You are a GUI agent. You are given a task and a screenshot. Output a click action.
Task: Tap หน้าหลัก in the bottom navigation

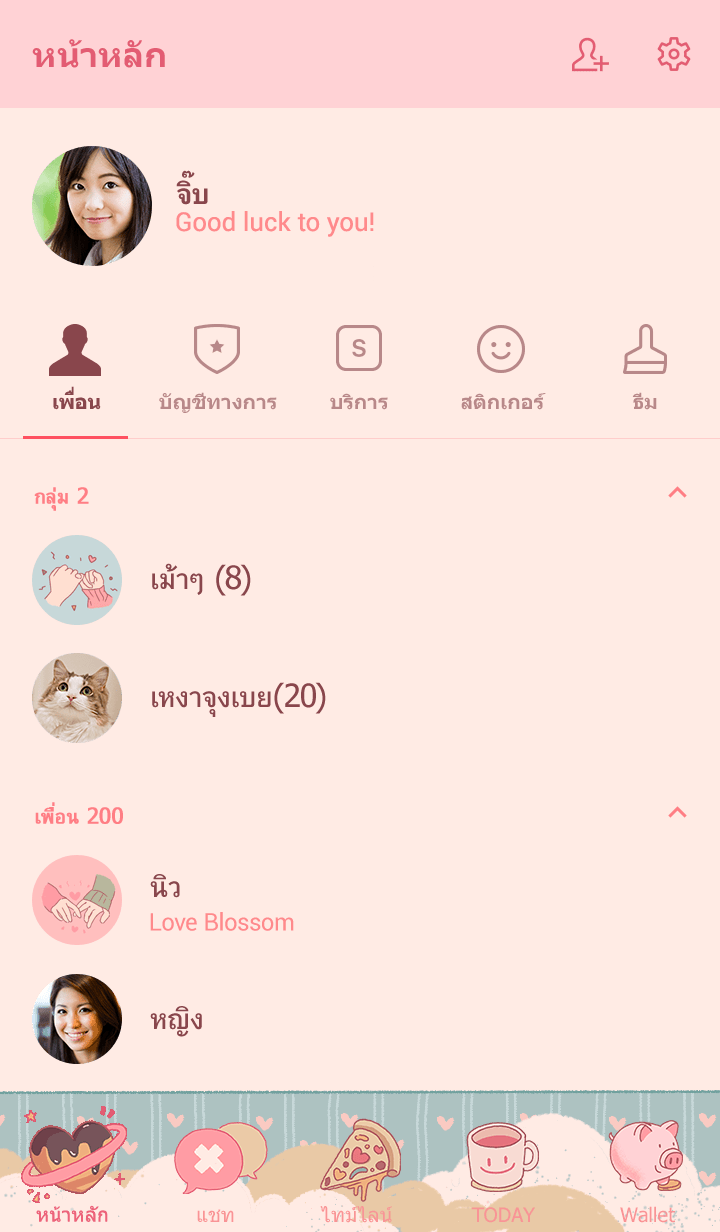(x=72, y=1170)
